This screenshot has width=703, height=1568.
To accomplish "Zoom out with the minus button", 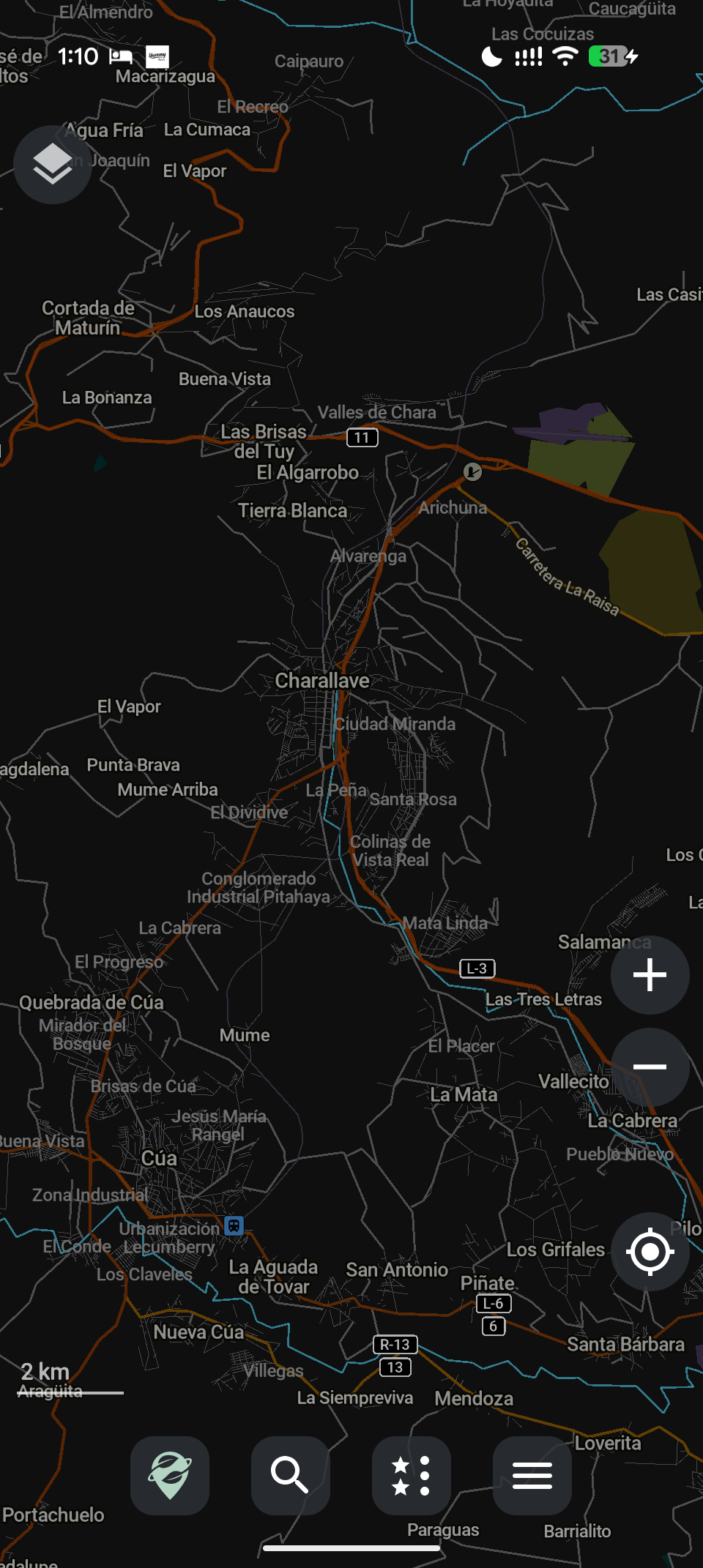I will (650, 1067).
